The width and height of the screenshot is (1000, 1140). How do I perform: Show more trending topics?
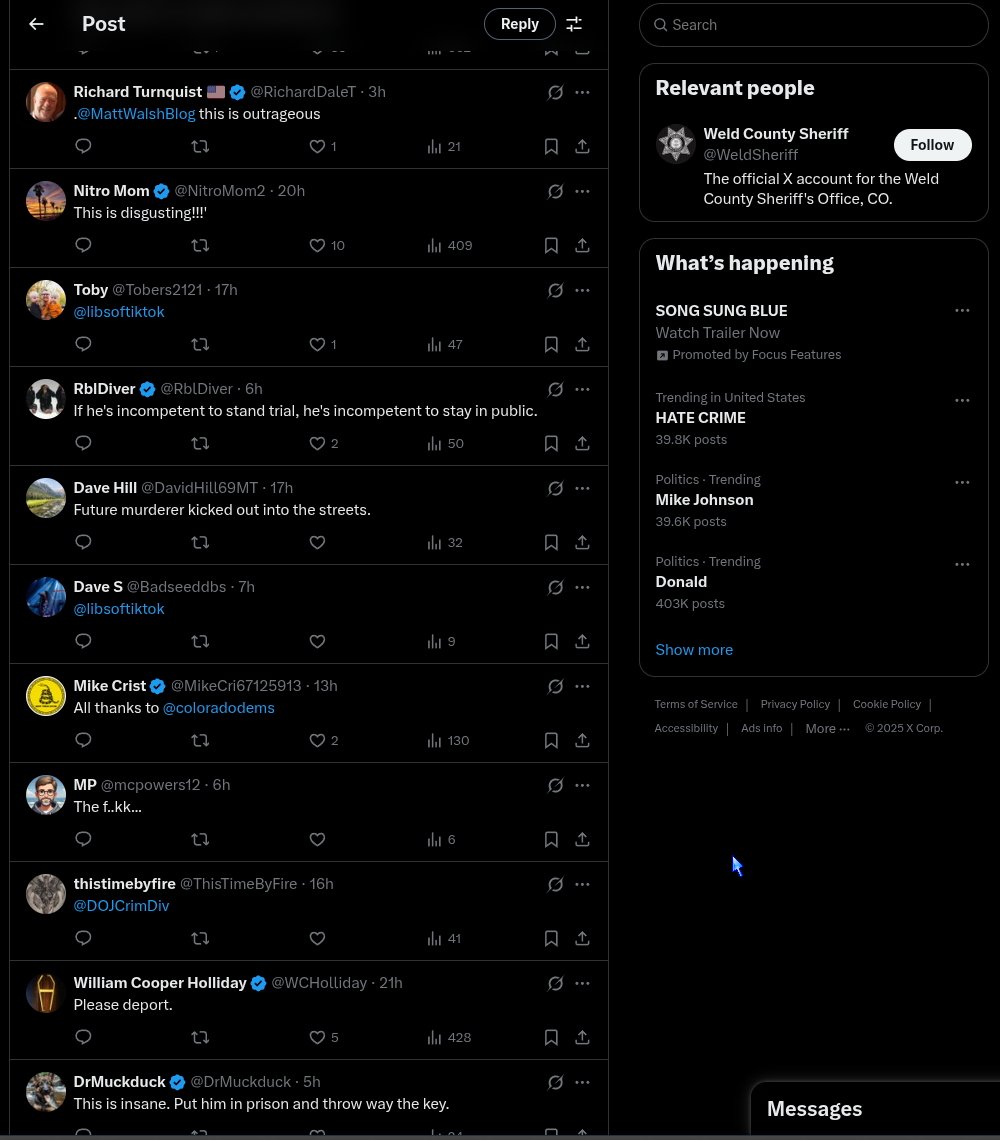694,650
